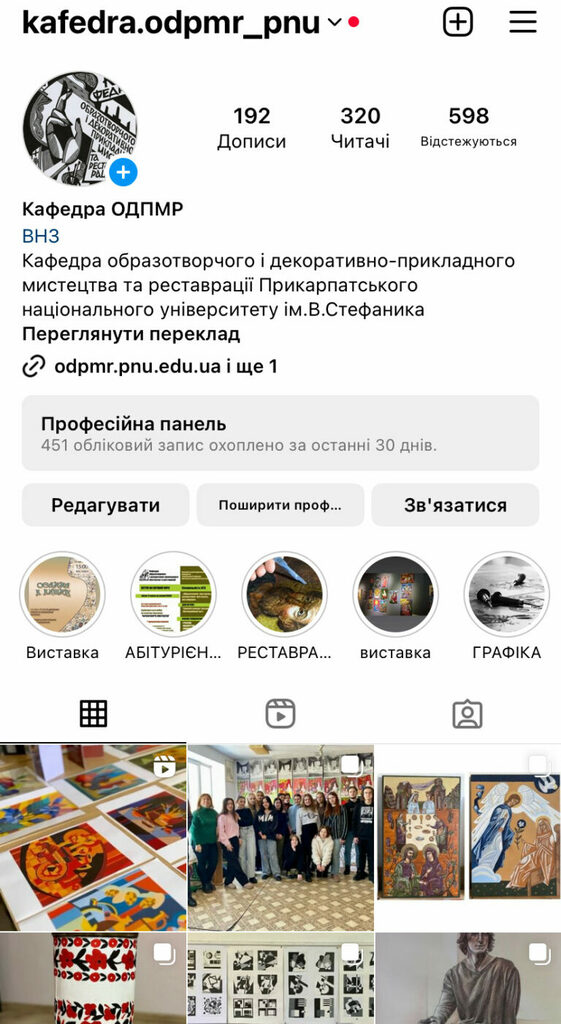Open the hamburger menu
Viewport: 561px width, 1024px height.
523,22
